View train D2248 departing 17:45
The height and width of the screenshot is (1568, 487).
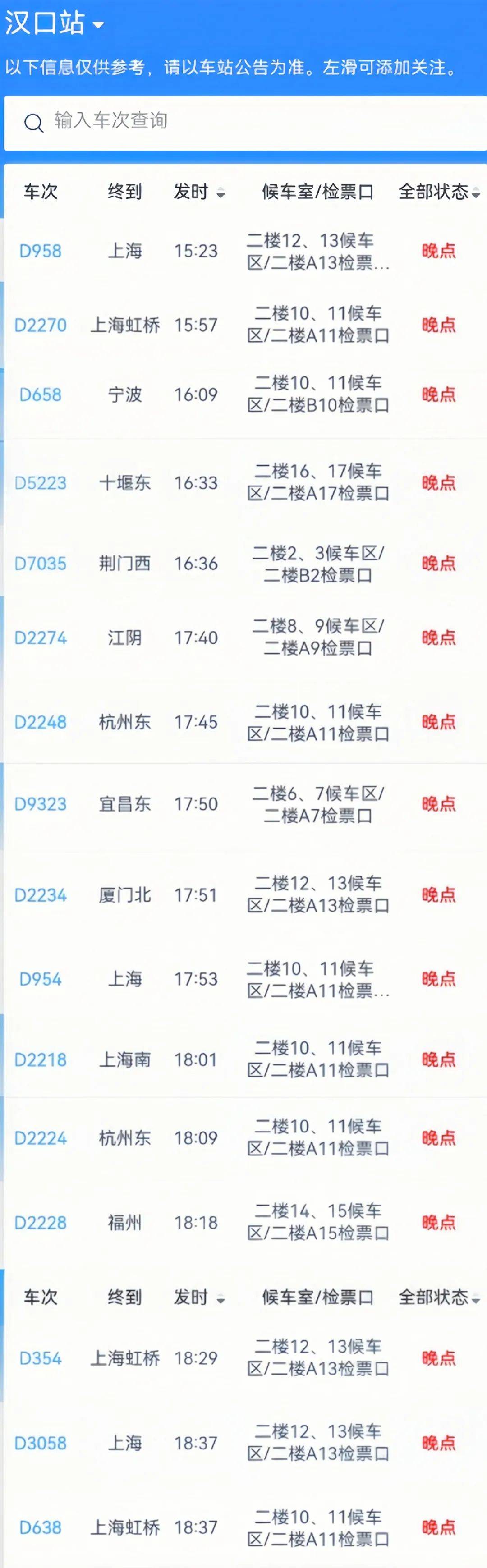40,723
